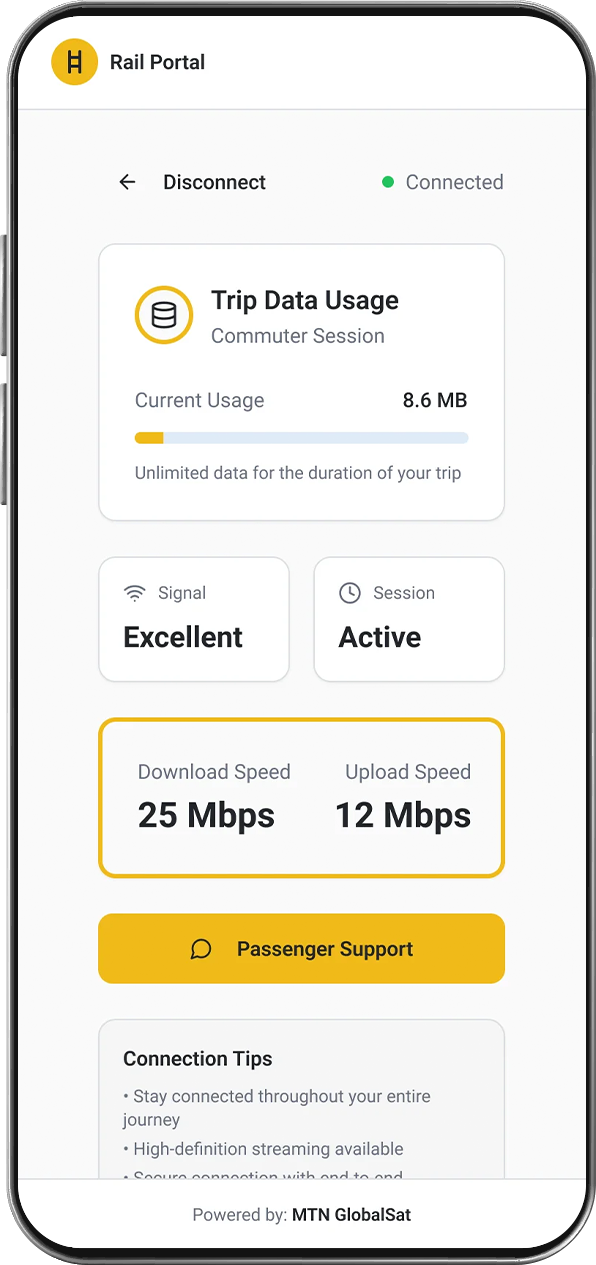Open Passenger Support chat
Viewport: 596px width, 1265px height.
point(301,948)
